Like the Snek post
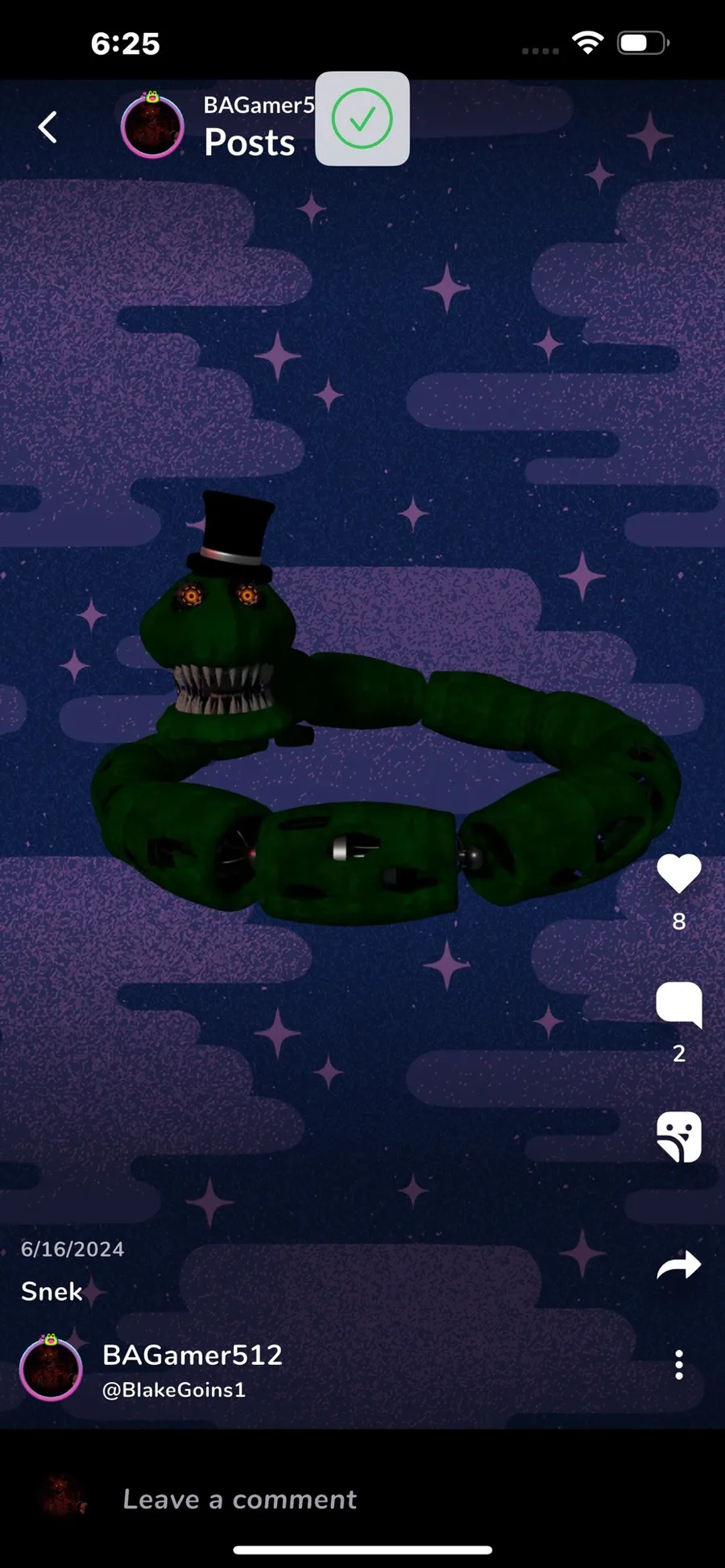This screenshot has height=1568, width=725. (x=678, y=874)
